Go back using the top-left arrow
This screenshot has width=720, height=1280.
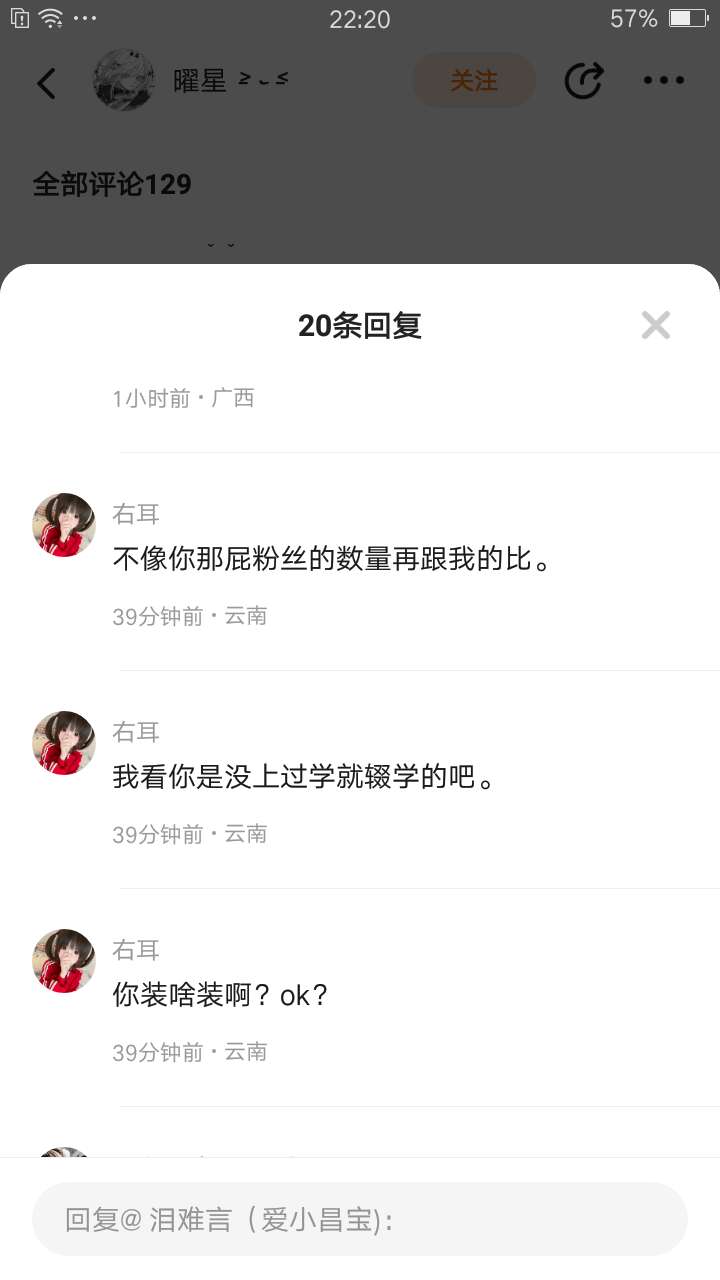point(47,82)
